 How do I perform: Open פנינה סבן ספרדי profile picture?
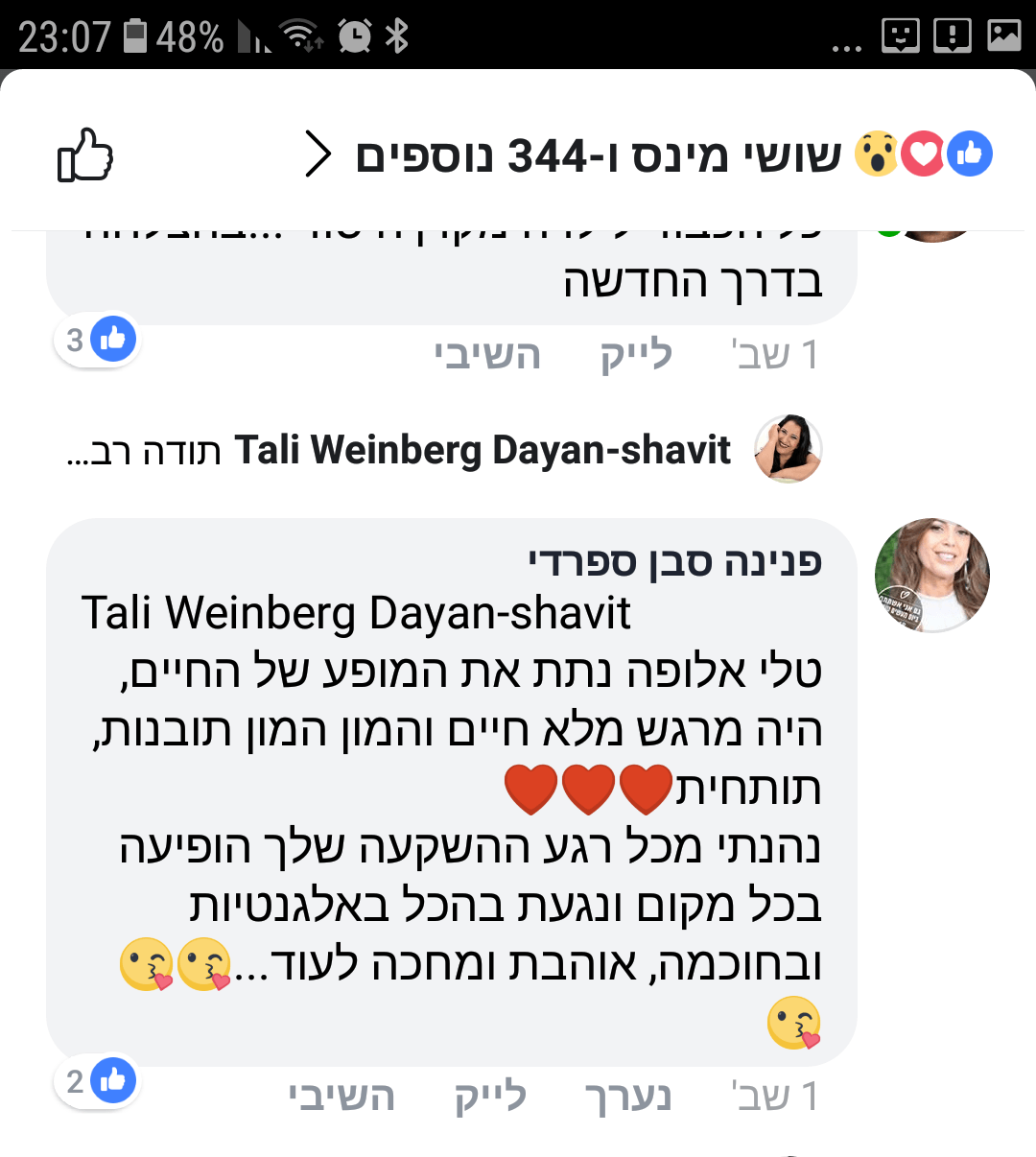tap(931, 576)
